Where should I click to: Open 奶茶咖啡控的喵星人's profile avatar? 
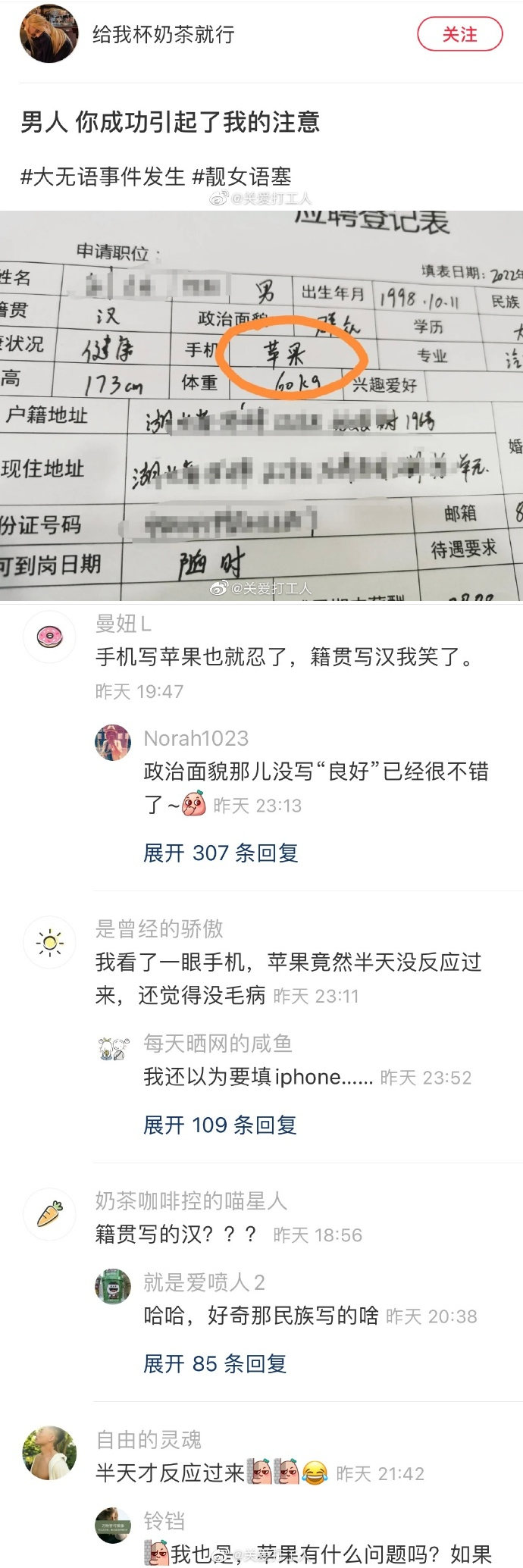[x=50, y=1215]
